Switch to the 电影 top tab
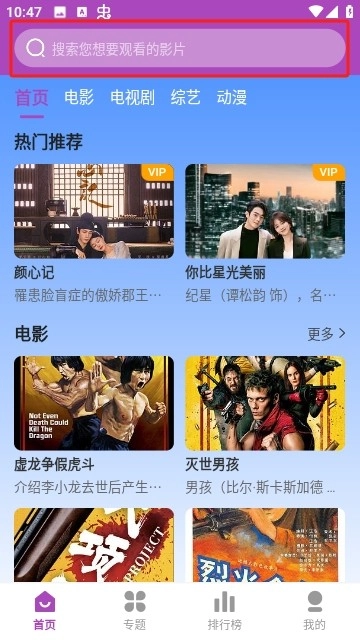The image size is (360, 640). pos(79,98)
